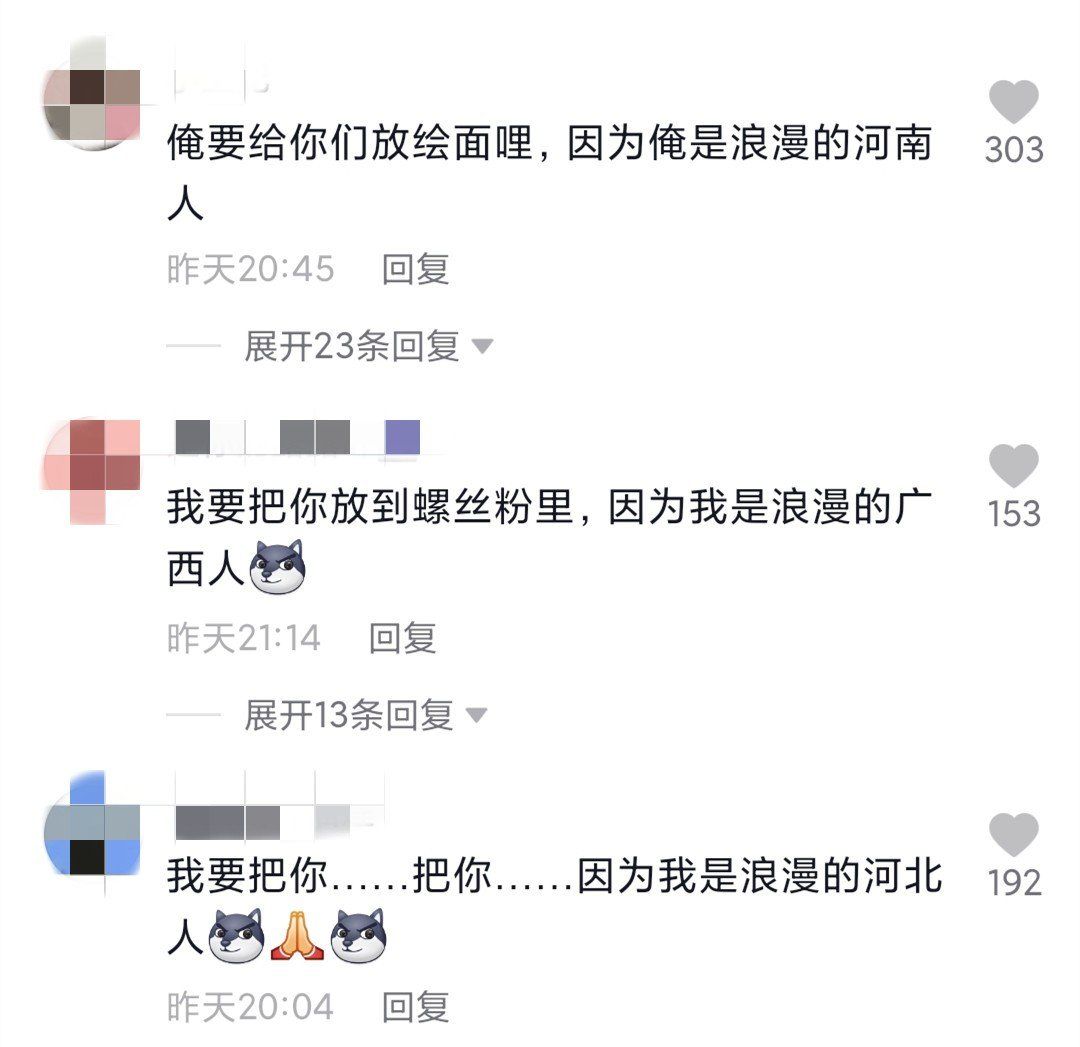Like the Hebei comment with 192 likes

pyautogui.click(x=1013, y=835)
